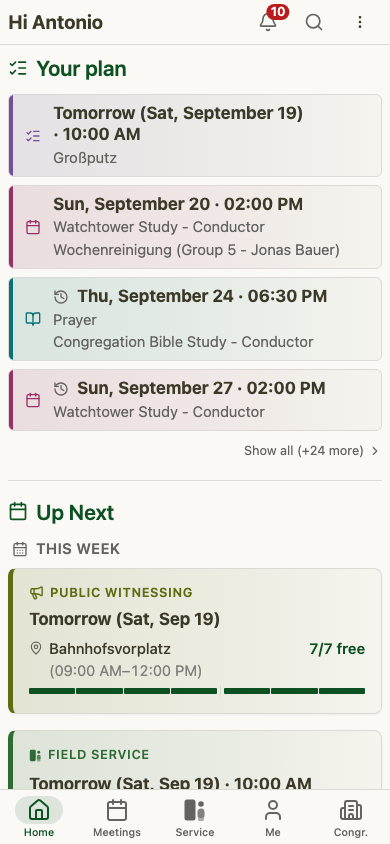This screenshot has height=844, width=390.
Task: Open the Sun, September 27 plan card
Action: [195, 400]
